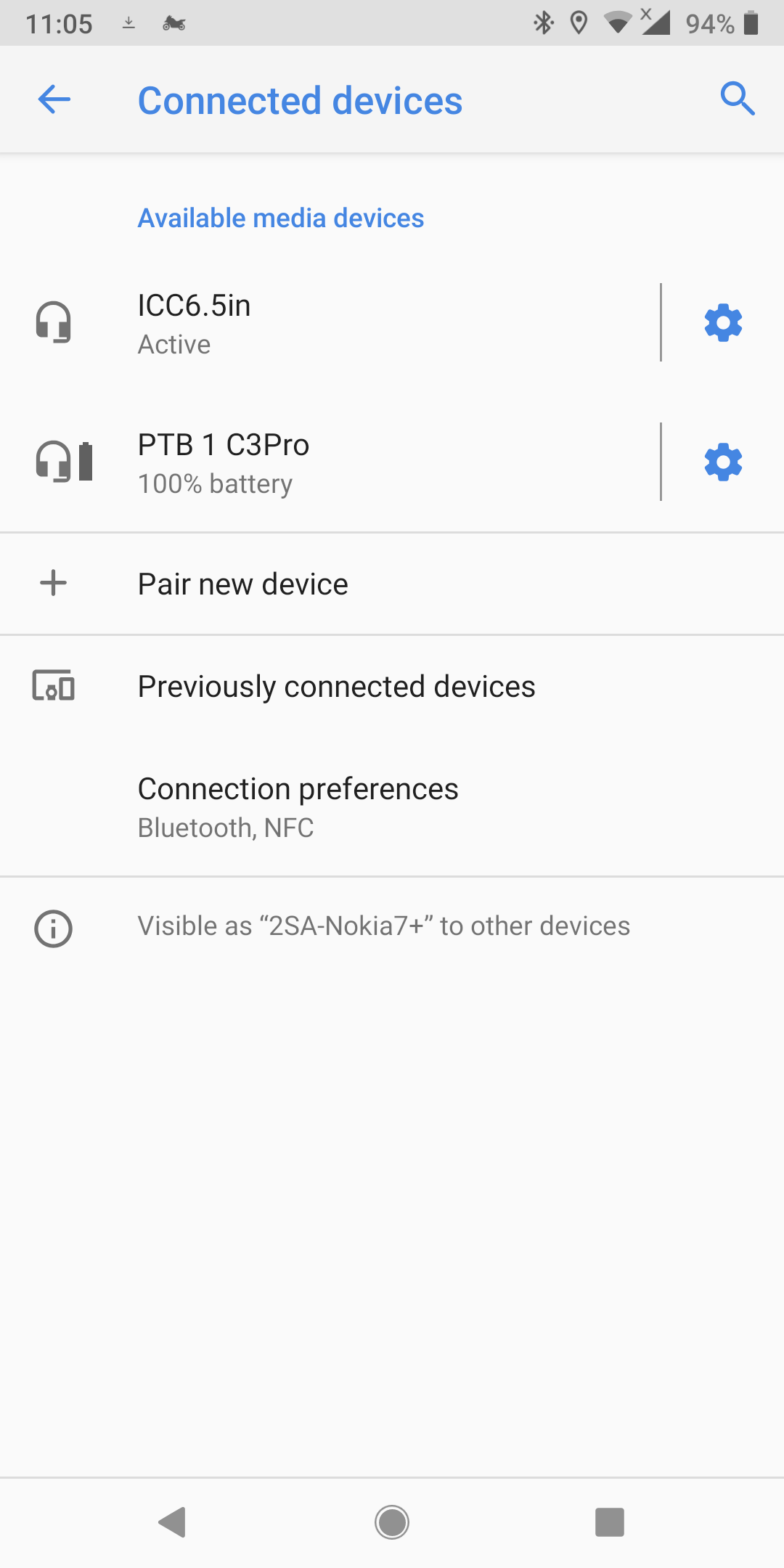Screen dimensions: 784x1568
Task: Select the PTB 1 C3Pro device
Action: (x=330, y=462)
